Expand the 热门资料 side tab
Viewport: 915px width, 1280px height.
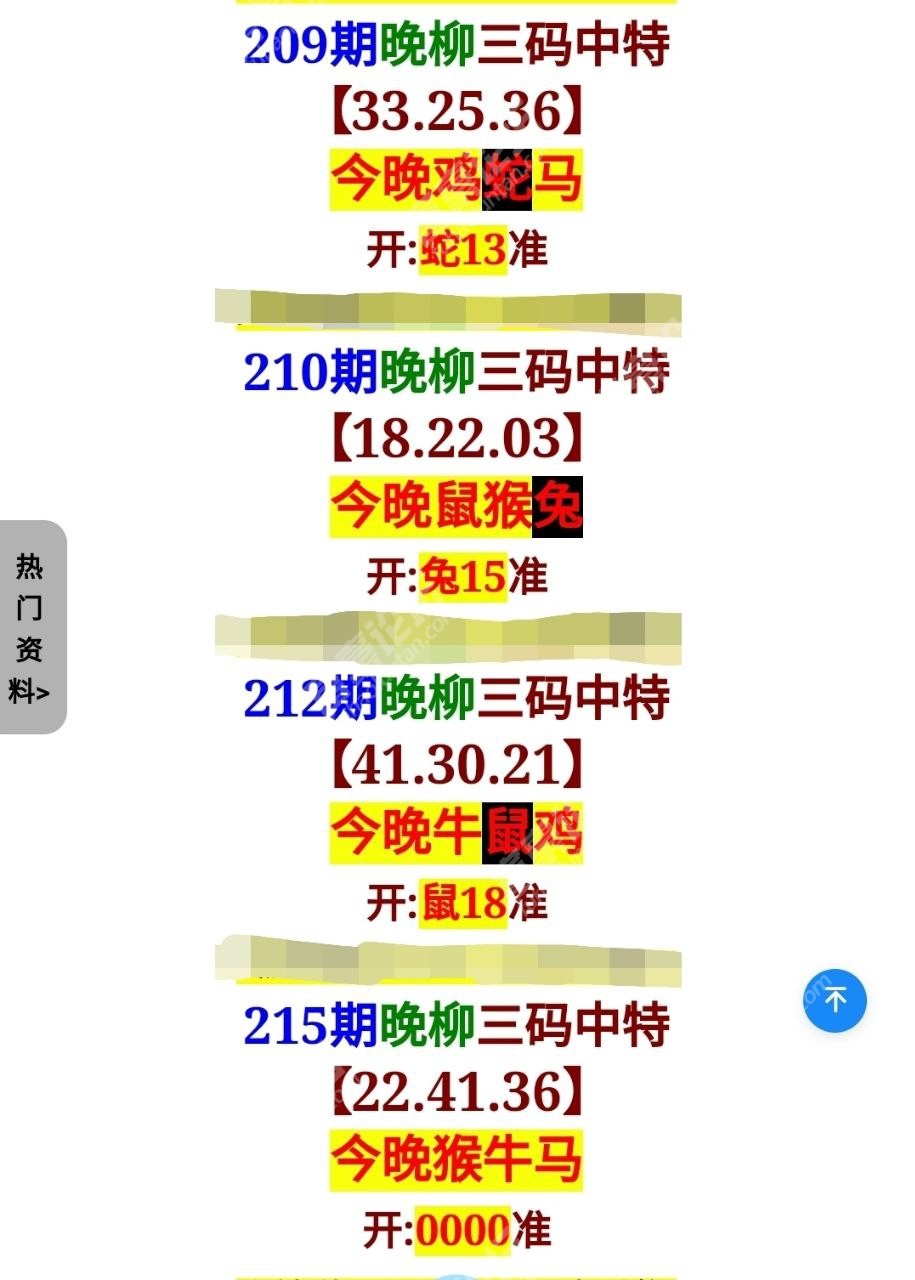tap(31, 627)
